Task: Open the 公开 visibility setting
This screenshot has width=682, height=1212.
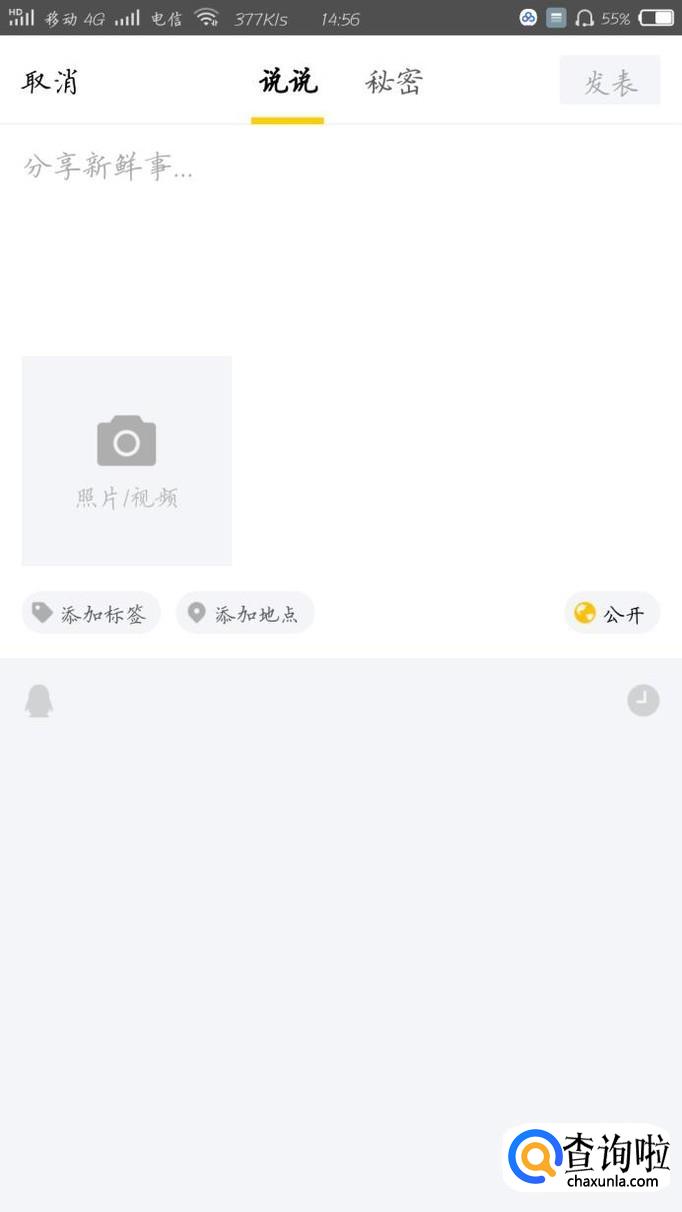Action: tap(612, 613)
